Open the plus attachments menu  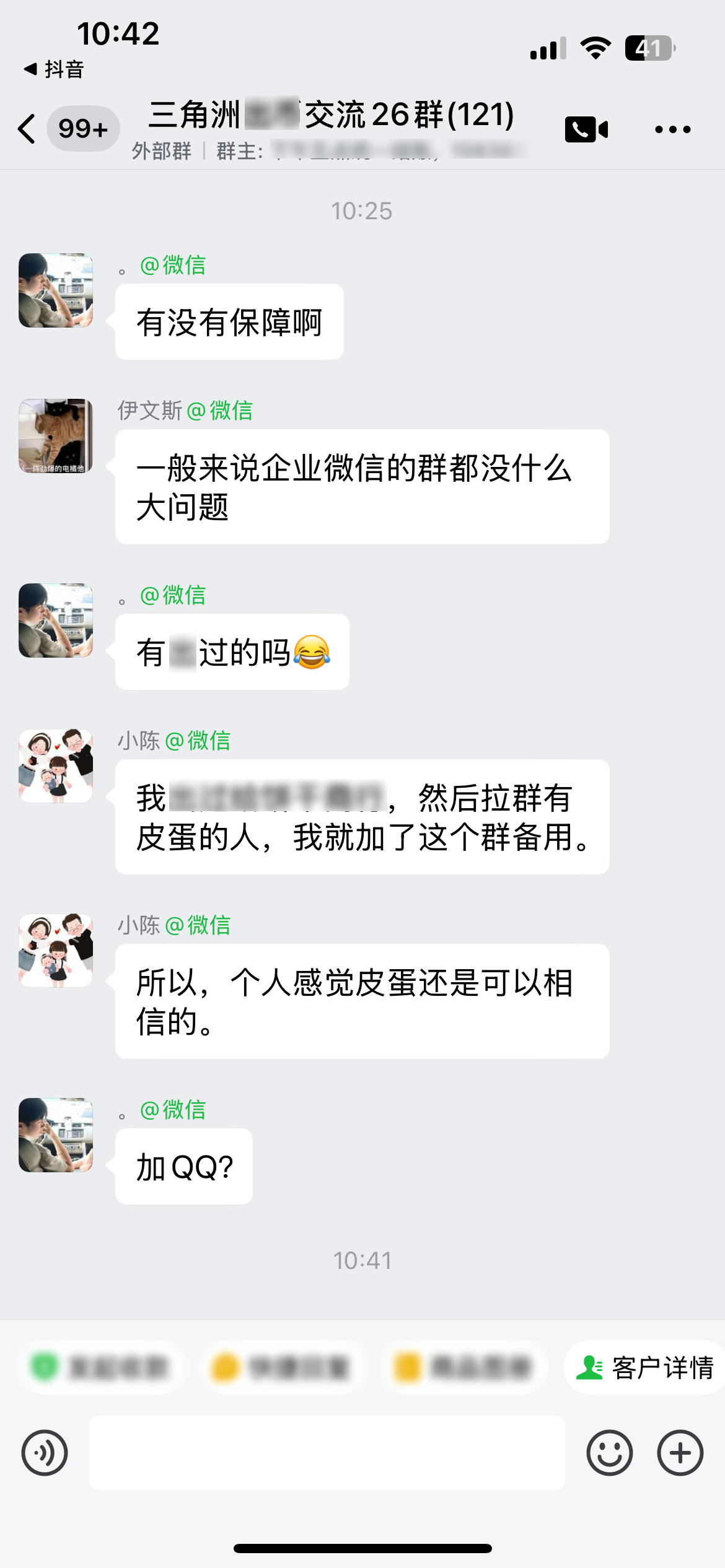point(680,1453)
